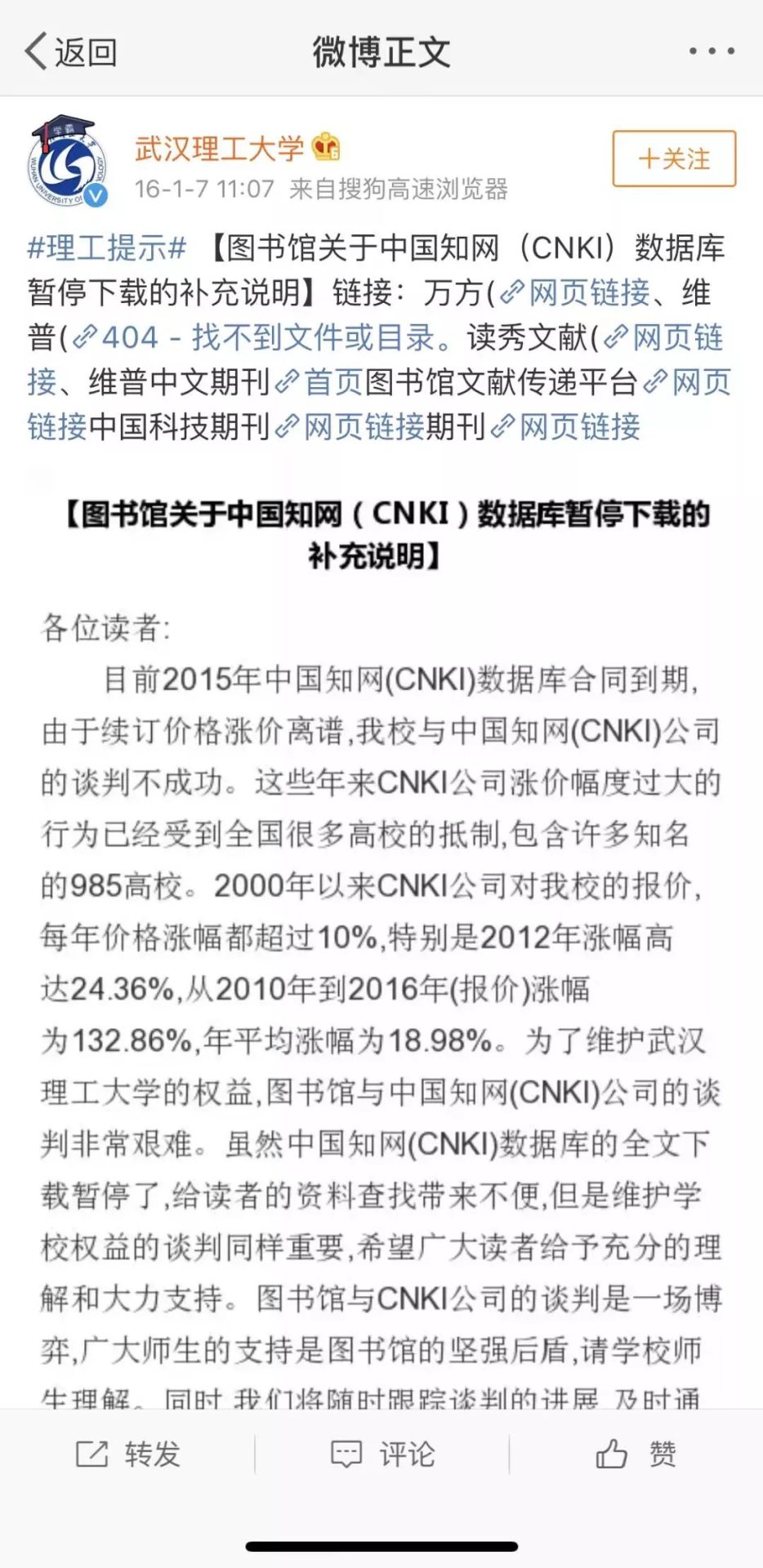Open the three-dot overflow menu
Viewport: 763px width, 1568px height.
[711, 51]
